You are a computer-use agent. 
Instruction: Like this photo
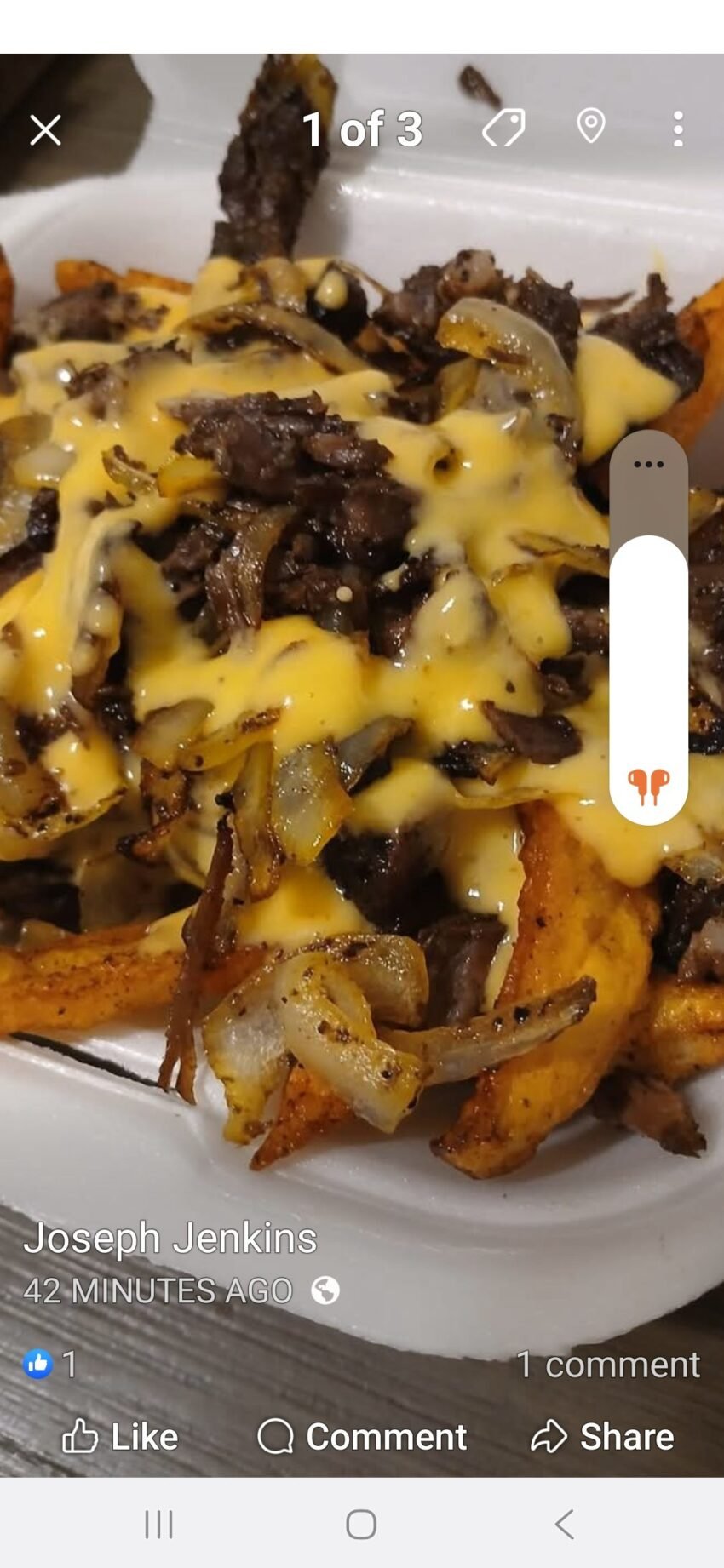(x=120, y=1436)
